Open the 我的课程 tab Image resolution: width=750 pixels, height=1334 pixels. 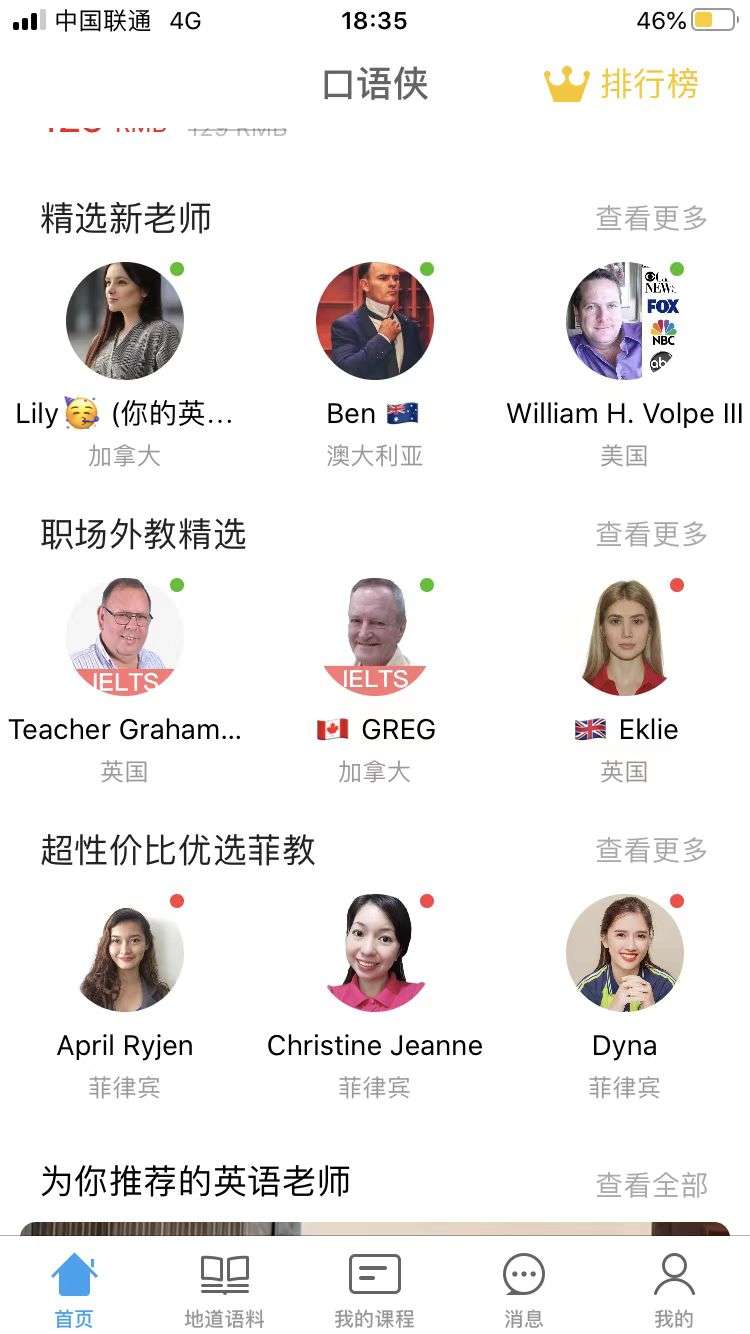point(375,1289)
